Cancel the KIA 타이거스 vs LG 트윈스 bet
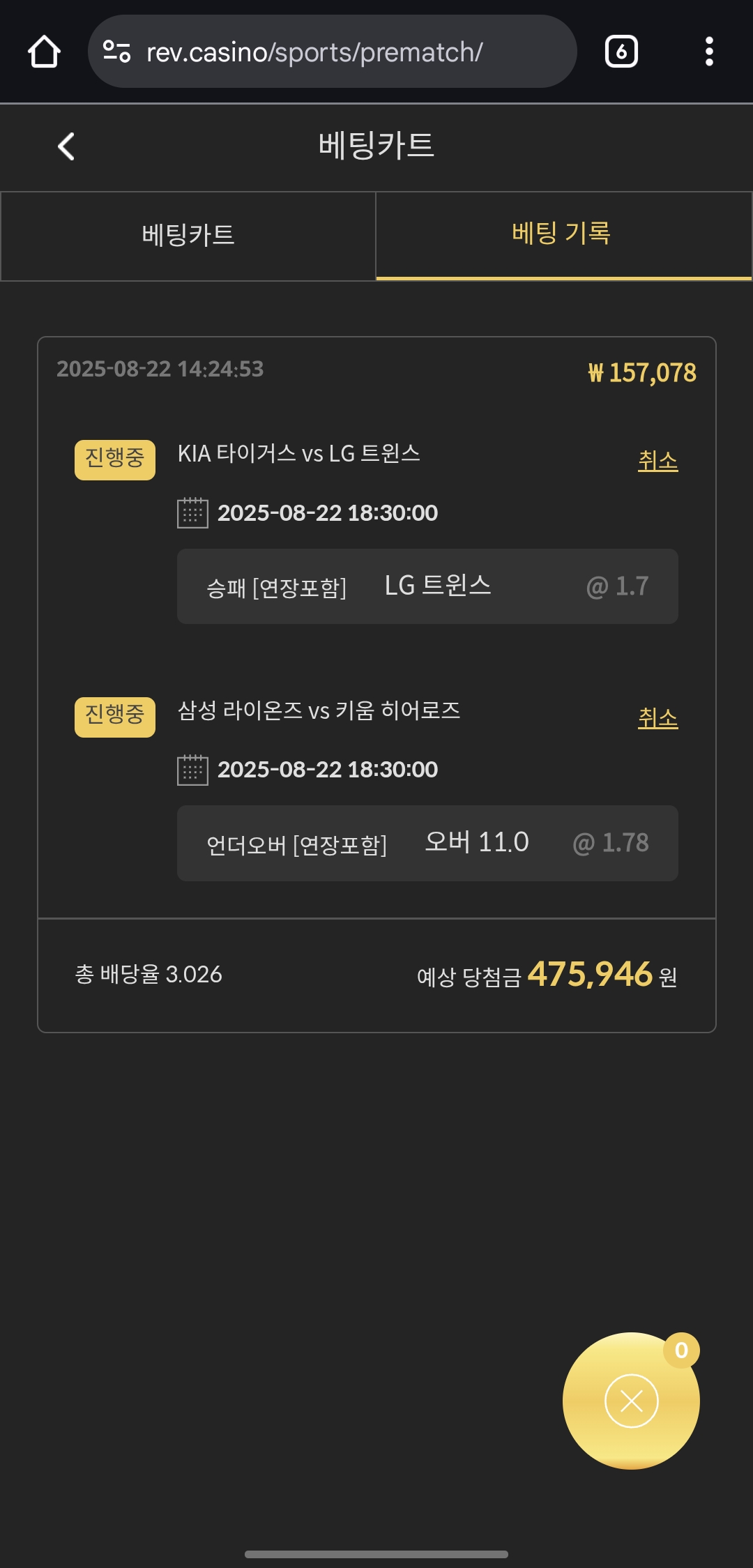This screenshot has width=753, height=1568. point(657,460)
